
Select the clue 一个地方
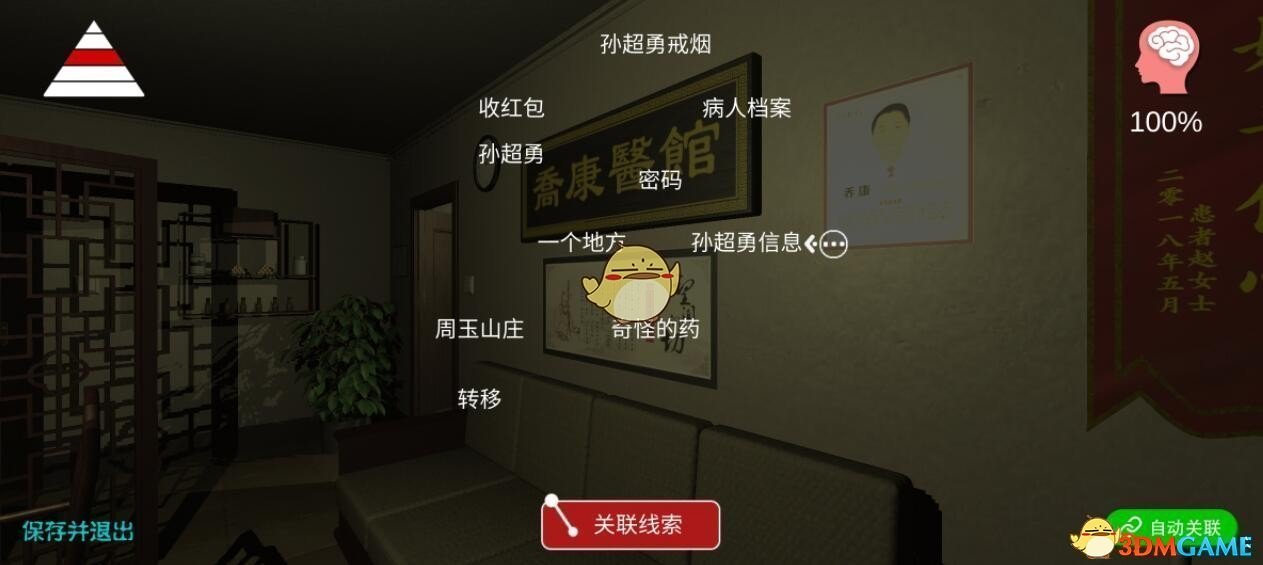[x=581, y=242]
